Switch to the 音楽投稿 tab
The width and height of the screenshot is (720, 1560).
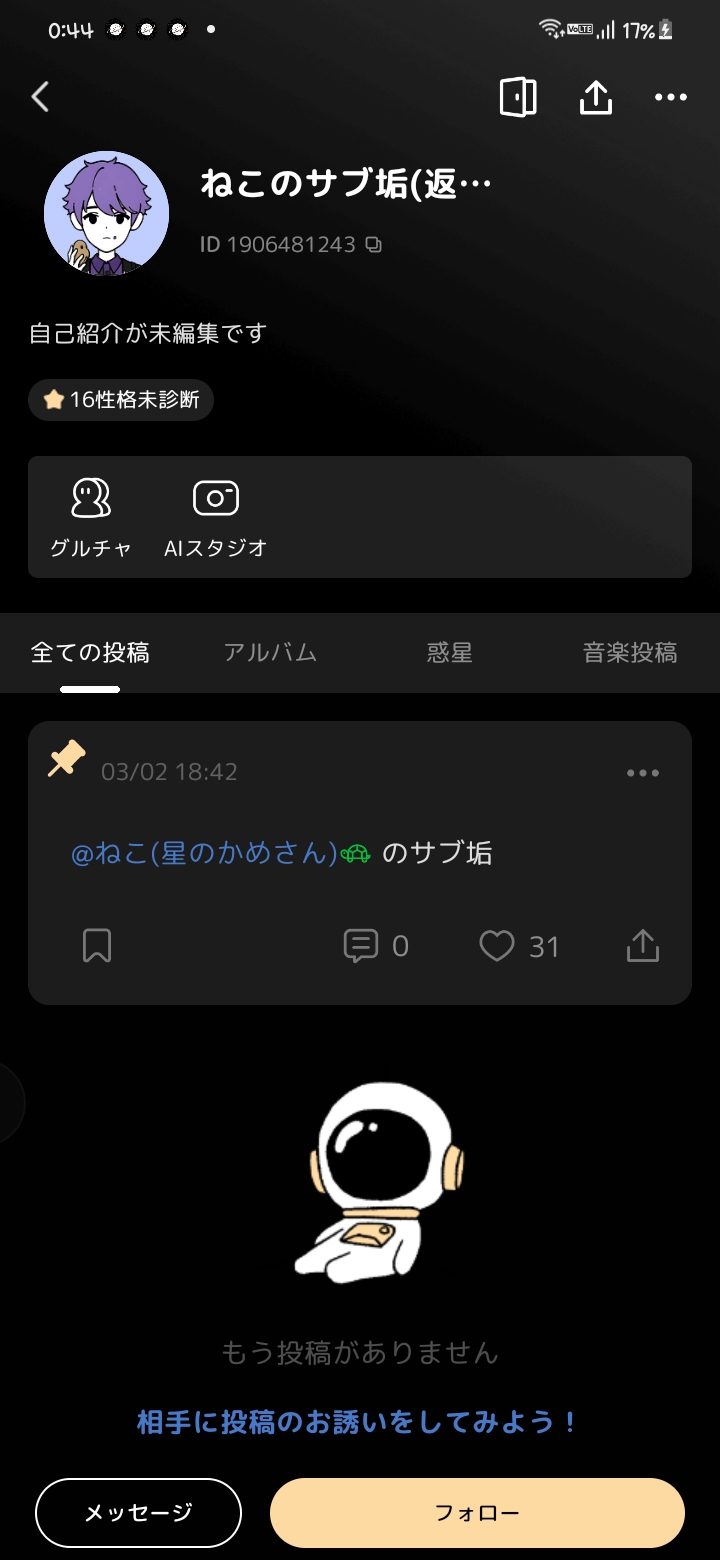coord(629,651)
